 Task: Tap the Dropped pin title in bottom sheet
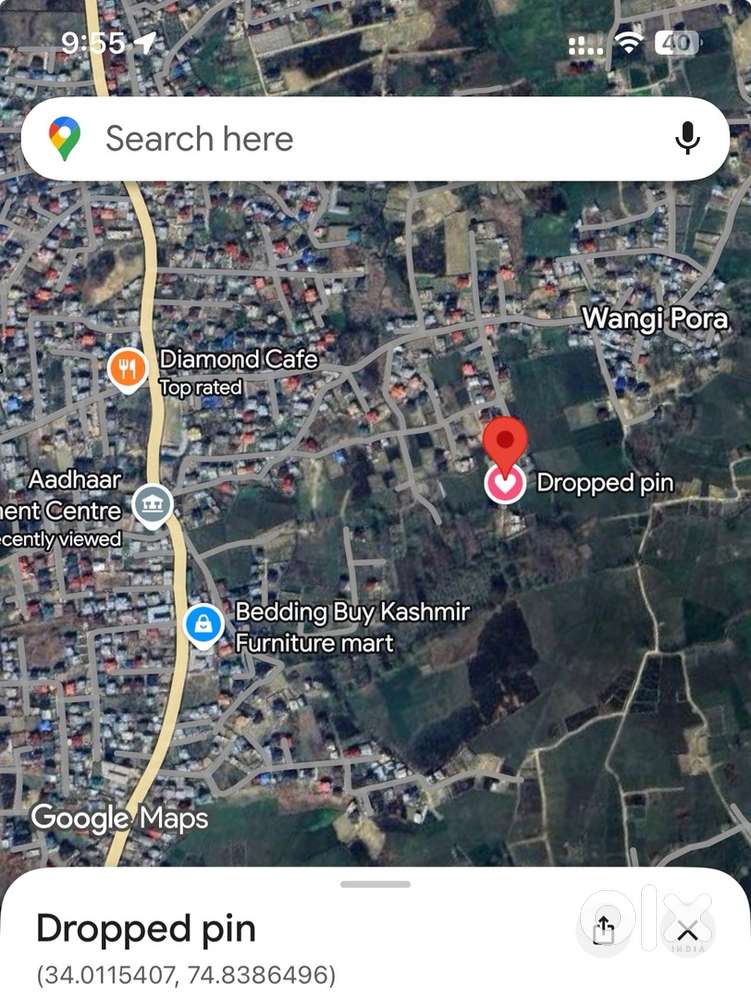coord(143,928)
